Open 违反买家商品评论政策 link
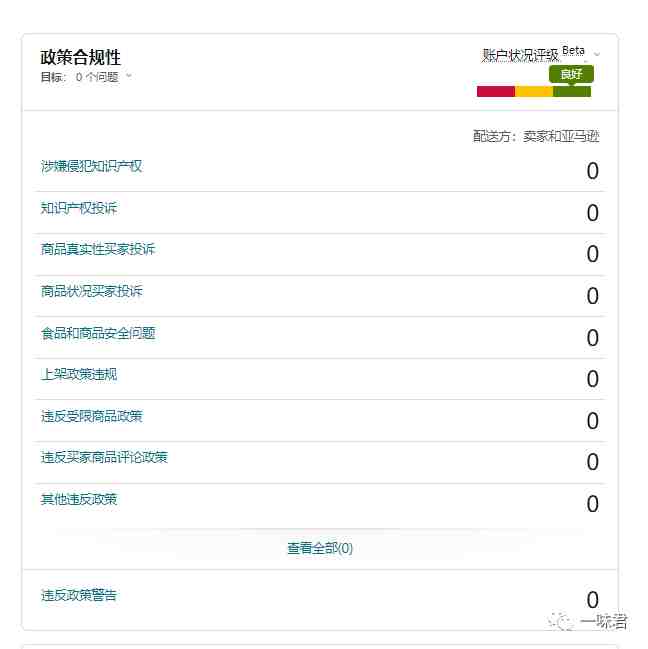The height and width of the screenshot is (649, 648). pos(104,457)
